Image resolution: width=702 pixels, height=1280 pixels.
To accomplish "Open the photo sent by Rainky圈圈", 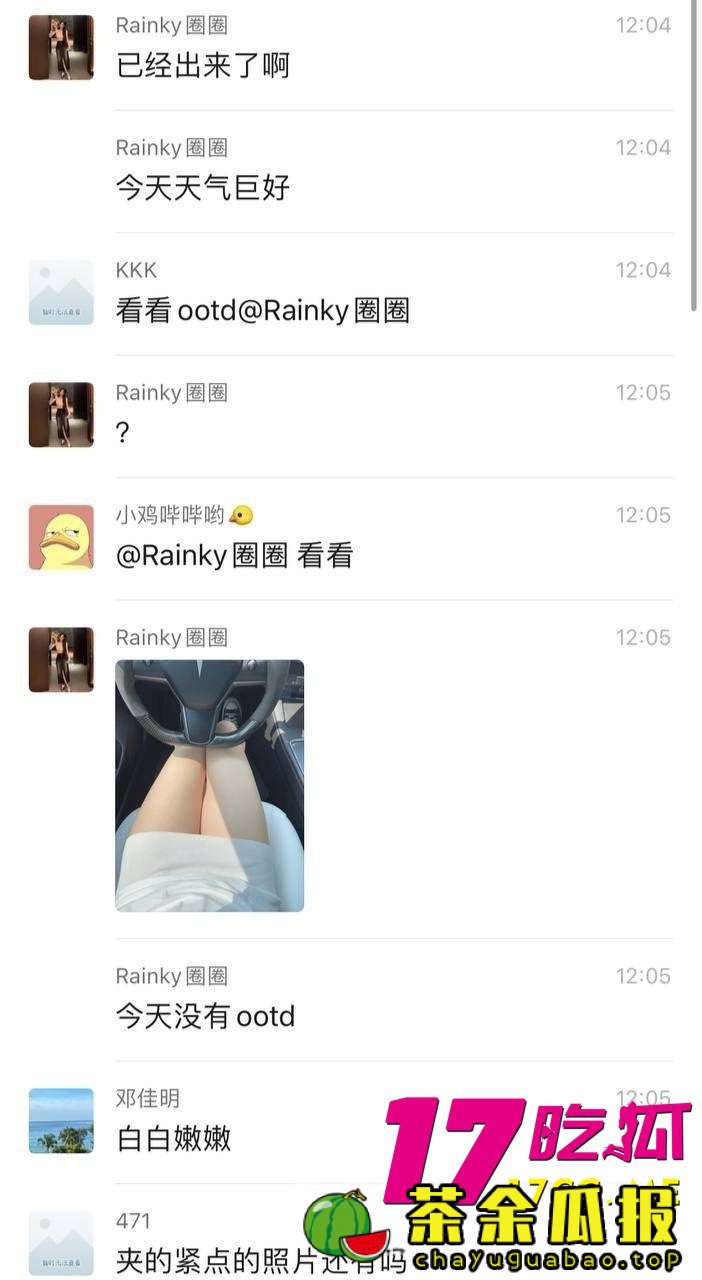I will coord(209,785).
